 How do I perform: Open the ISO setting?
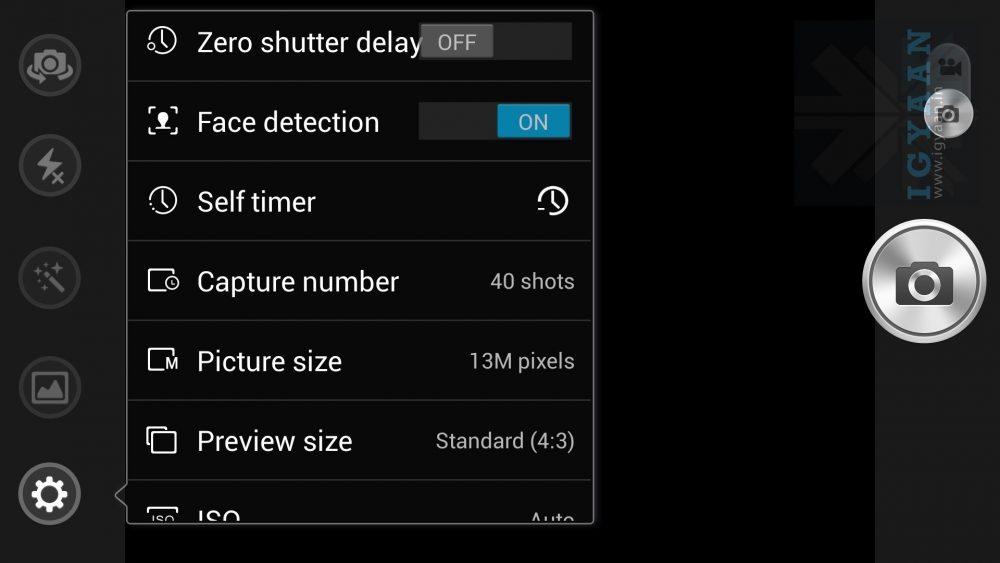tap(358, 513)
